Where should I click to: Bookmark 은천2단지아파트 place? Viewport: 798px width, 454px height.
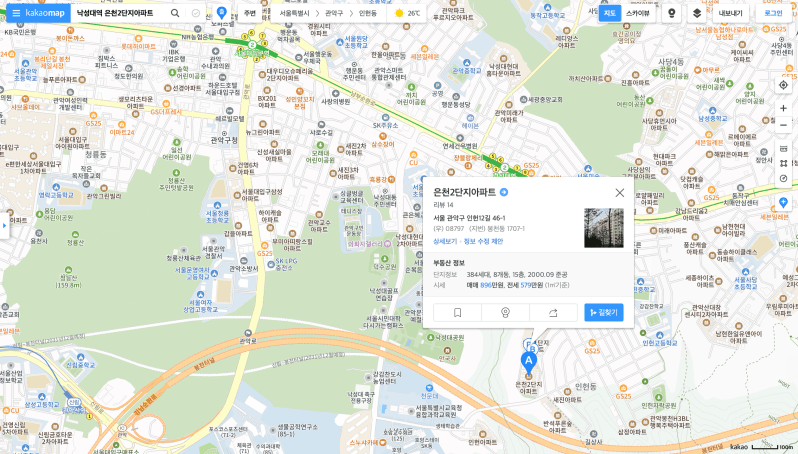457,313
